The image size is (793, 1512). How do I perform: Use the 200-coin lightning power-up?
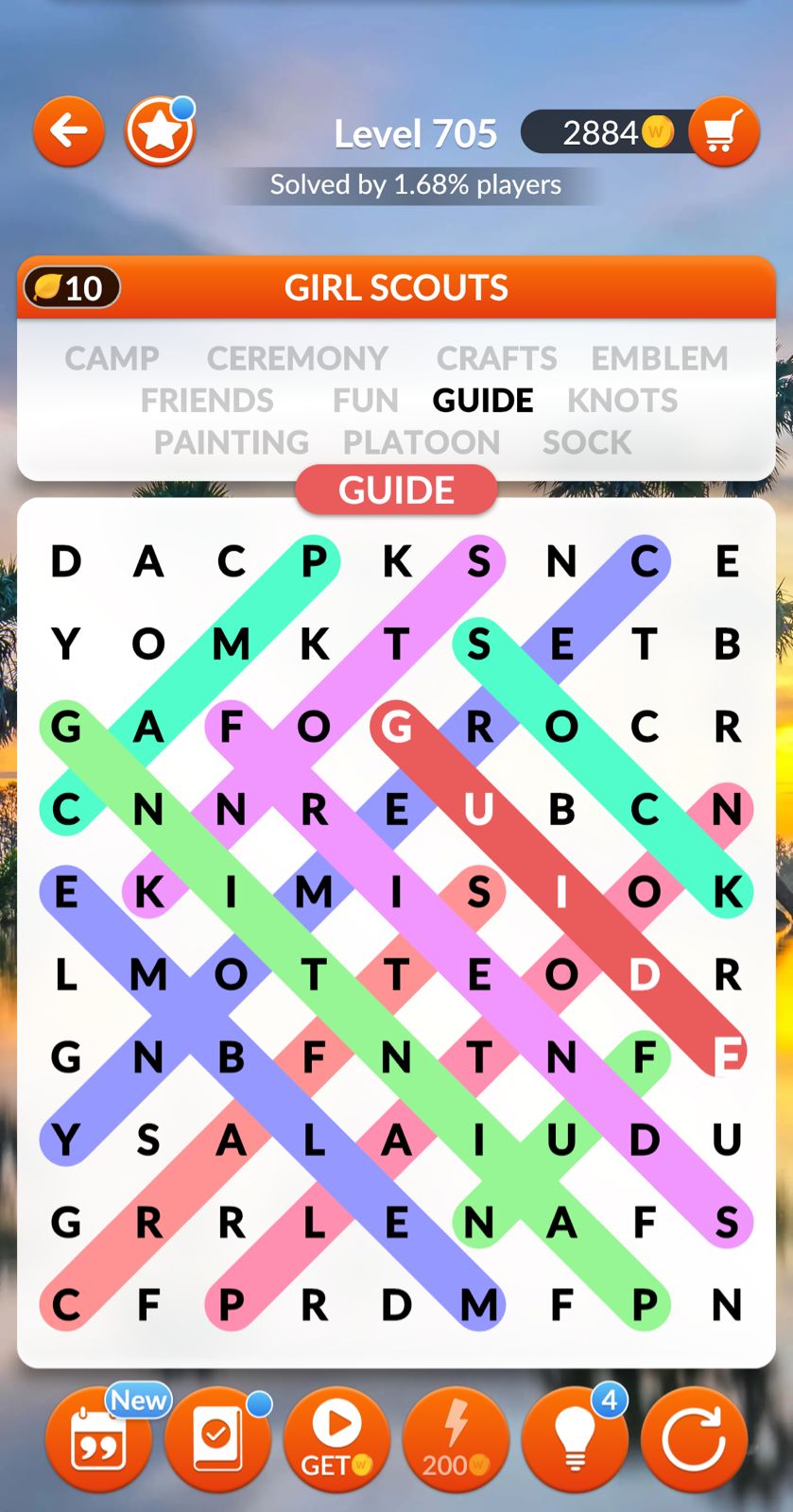coord(456,1440)
